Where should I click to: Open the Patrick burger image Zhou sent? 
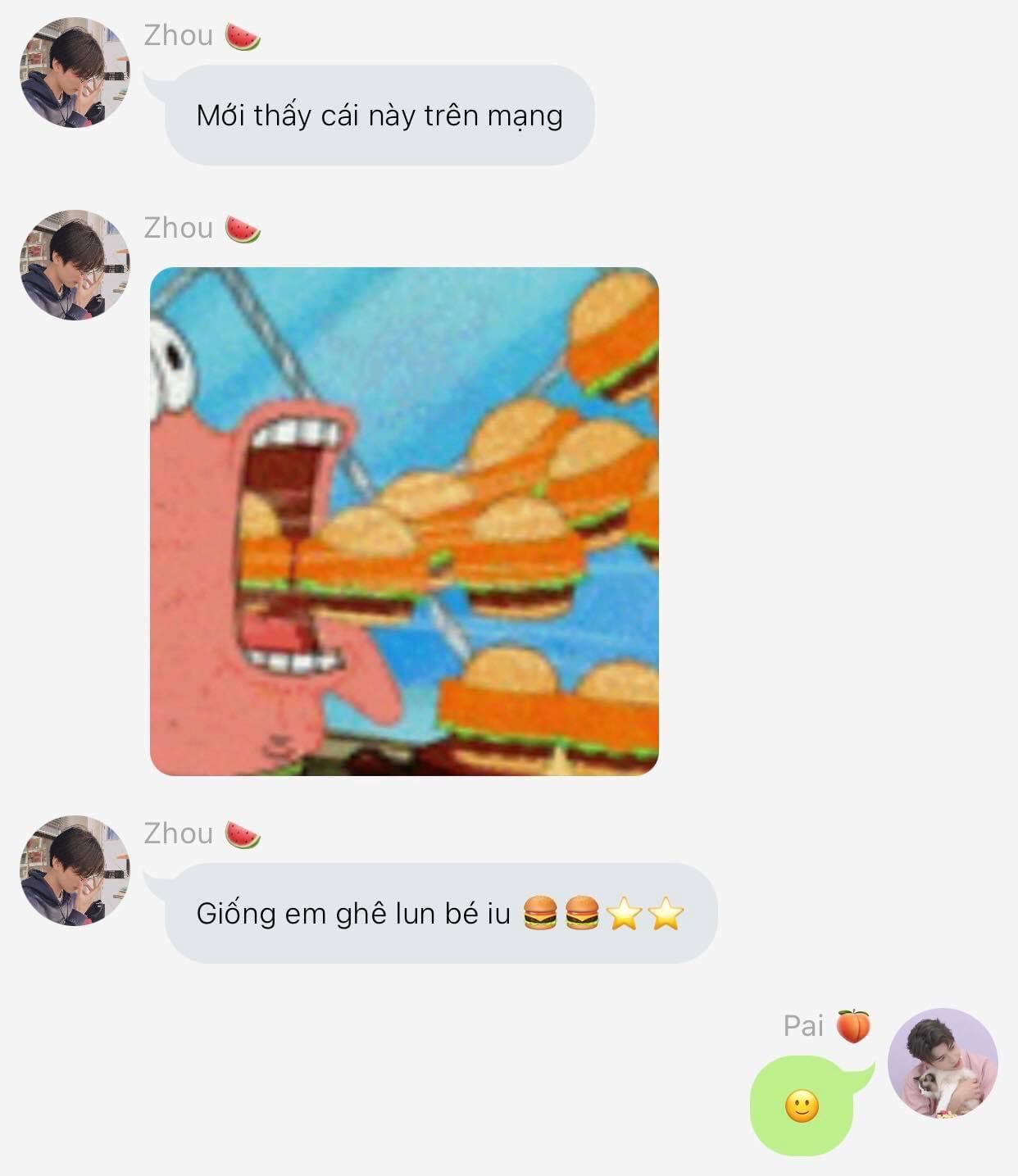404,521
